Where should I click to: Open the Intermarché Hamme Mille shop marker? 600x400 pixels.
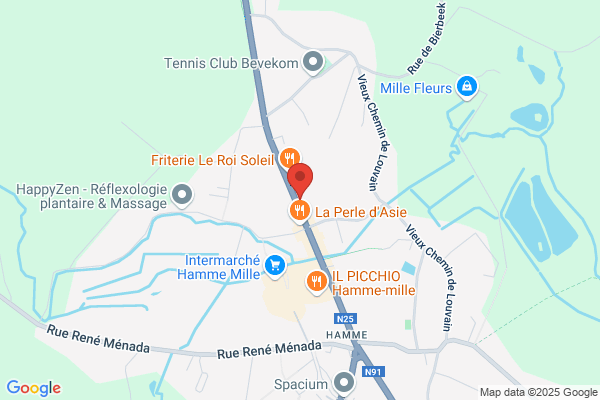click(275, 266)
